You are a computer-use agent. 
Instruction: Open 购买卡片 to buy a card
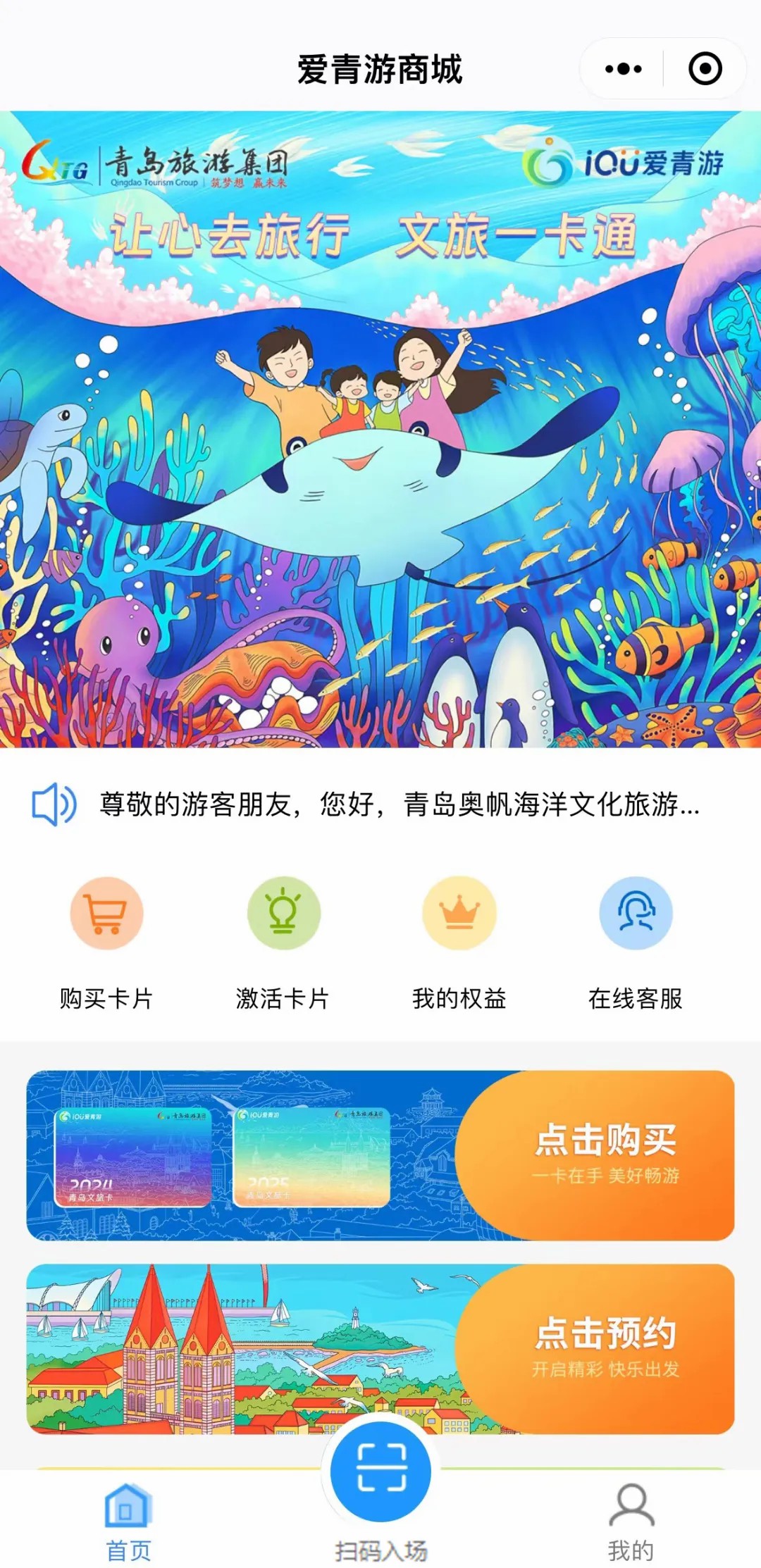coord(106,942)
